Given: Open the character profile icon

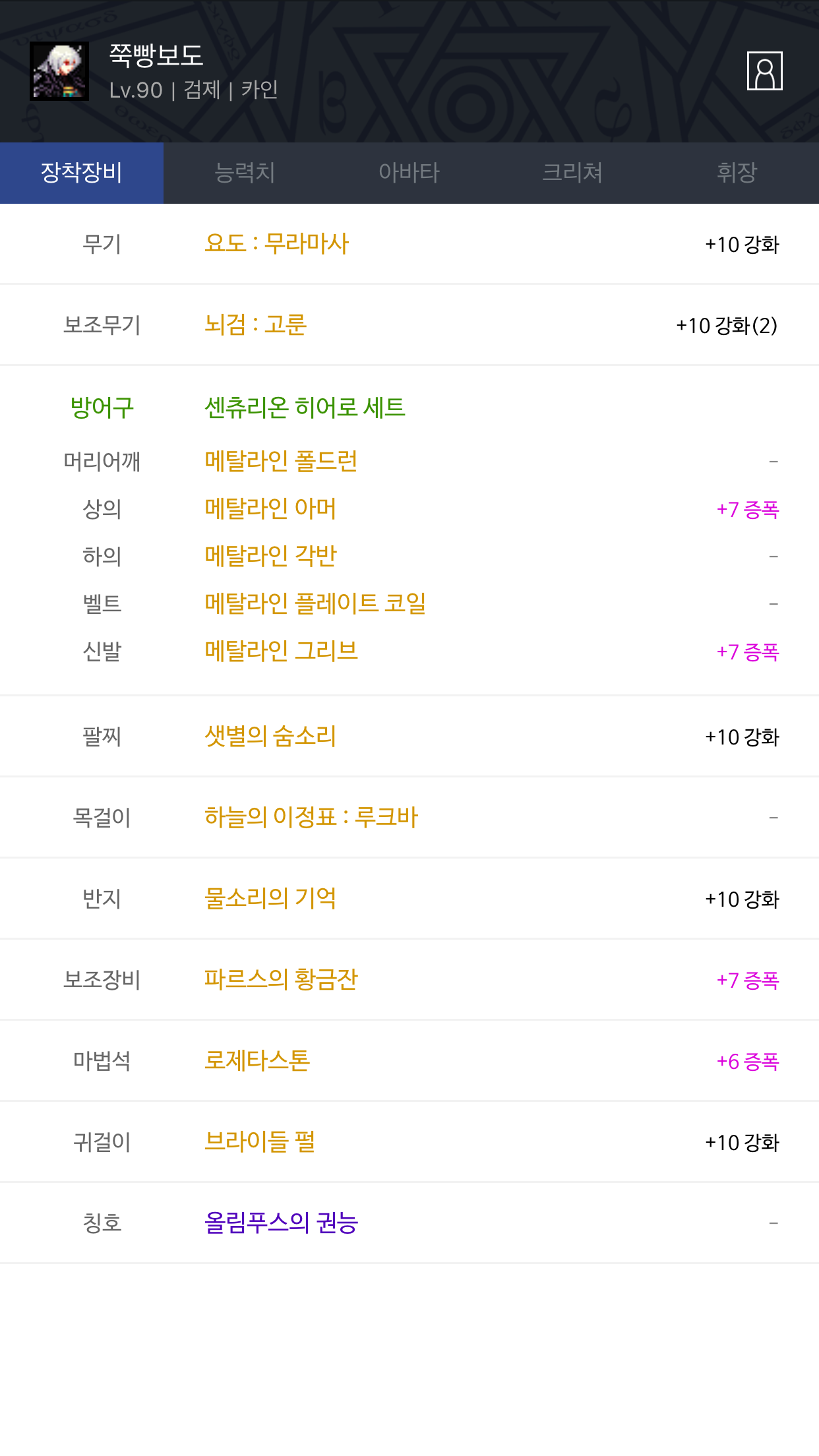Looking at the screenshot, I should pyautogui.click(x=764, y=71).
